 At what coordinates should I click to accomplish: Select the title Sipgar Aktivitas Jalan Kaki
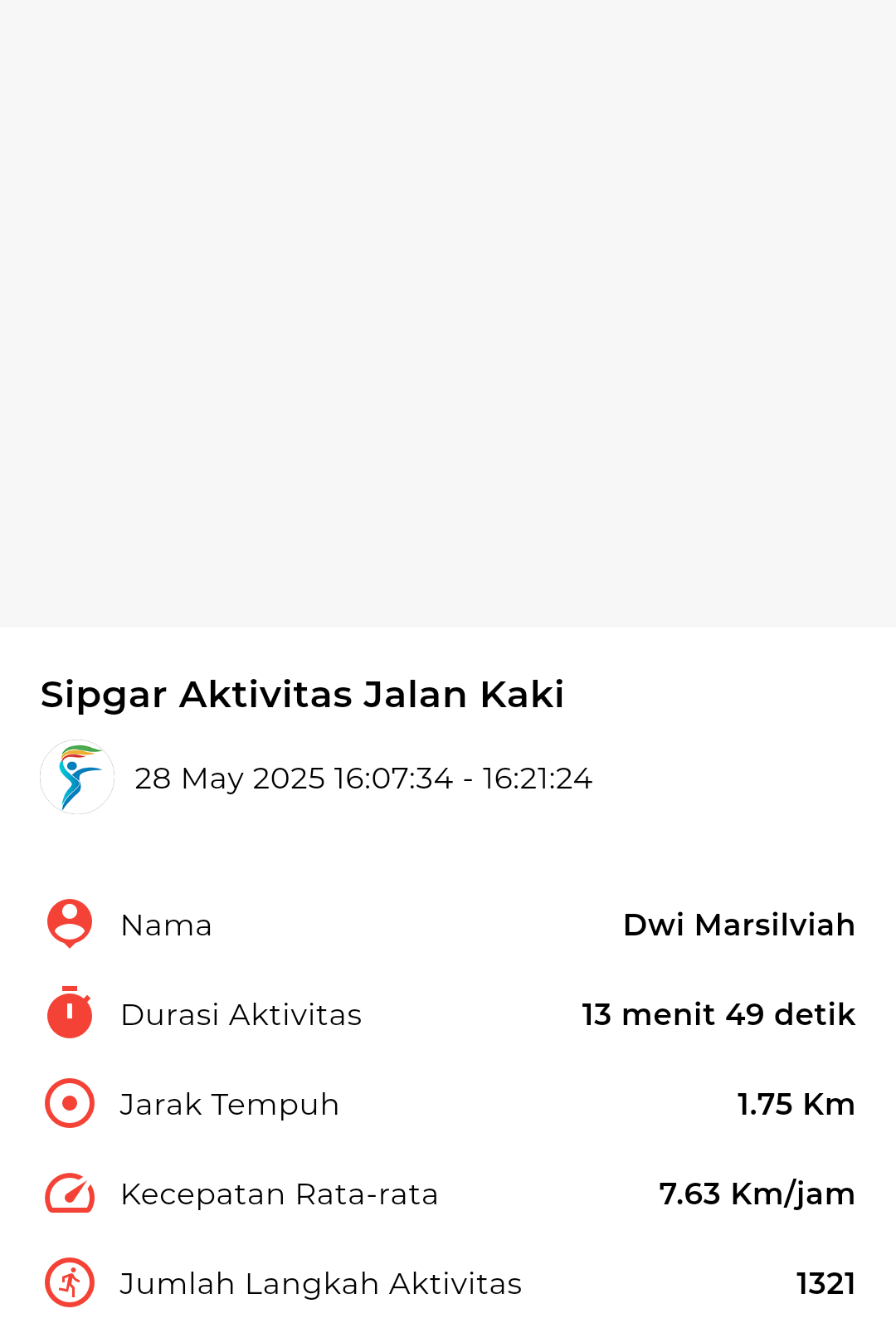[x=302, y=695]
